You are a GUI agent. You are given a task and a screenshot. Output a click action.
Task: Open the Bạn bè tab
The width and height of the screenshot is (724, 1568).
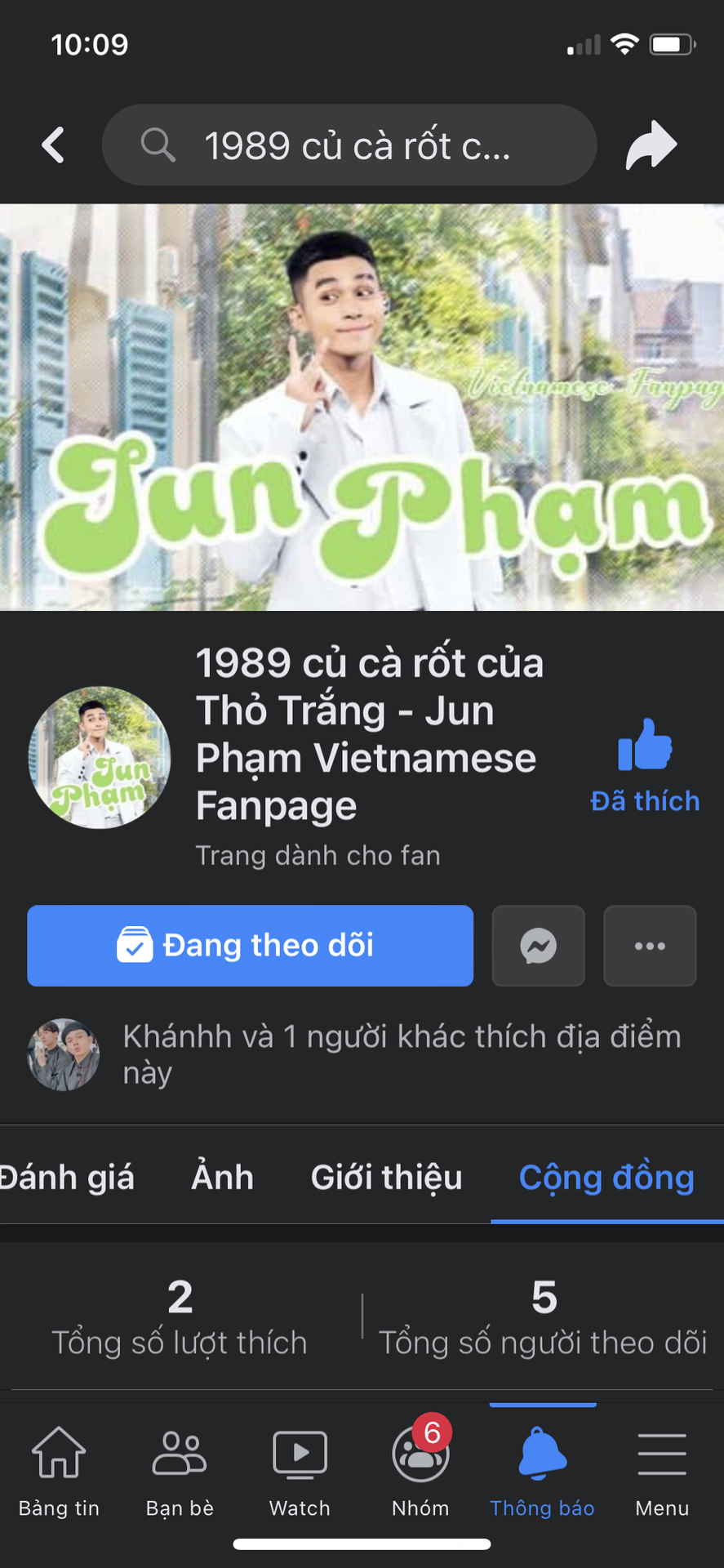180,1471
